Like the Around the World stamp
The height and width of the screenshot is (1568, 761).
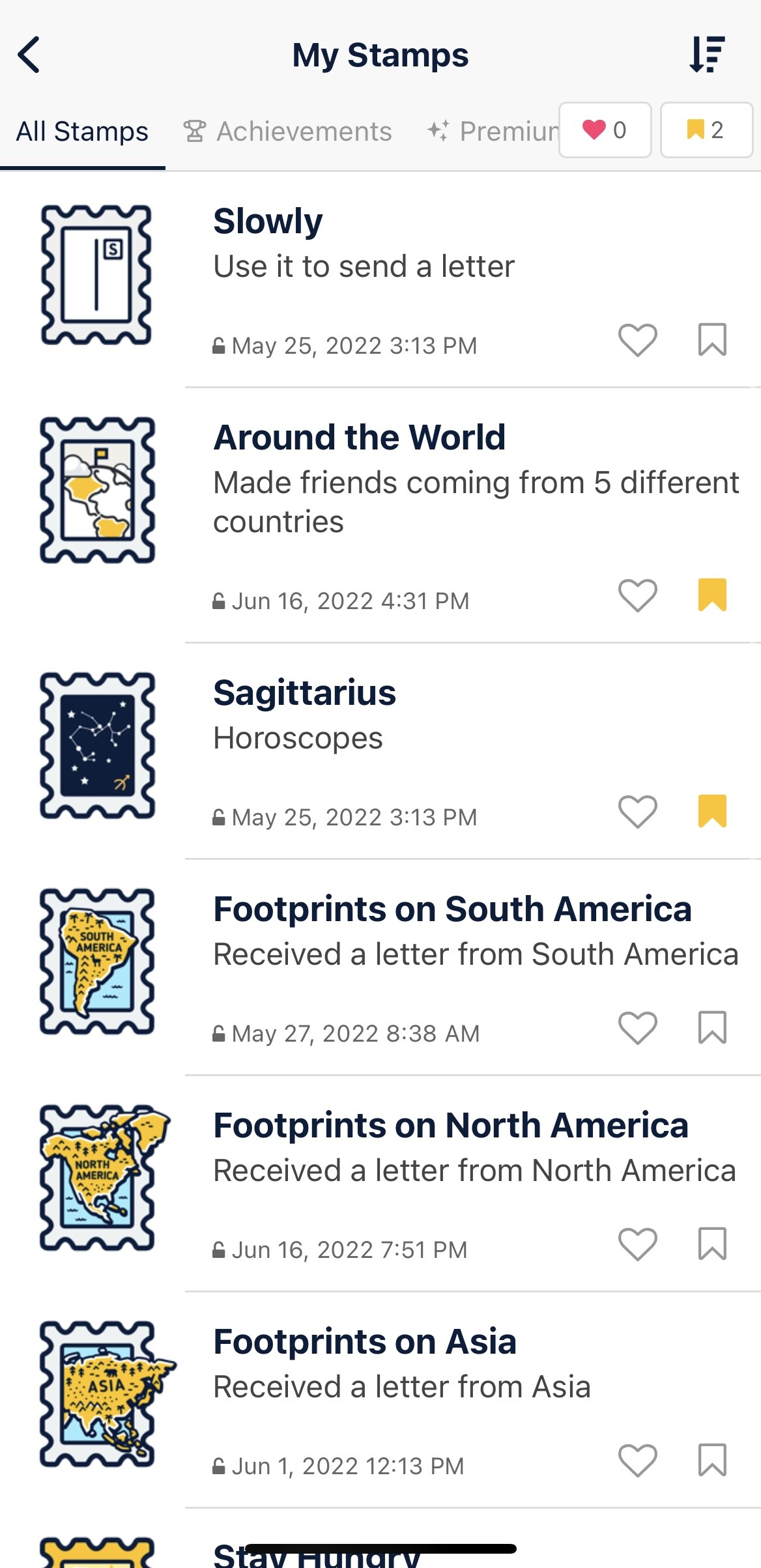(637, 595)
